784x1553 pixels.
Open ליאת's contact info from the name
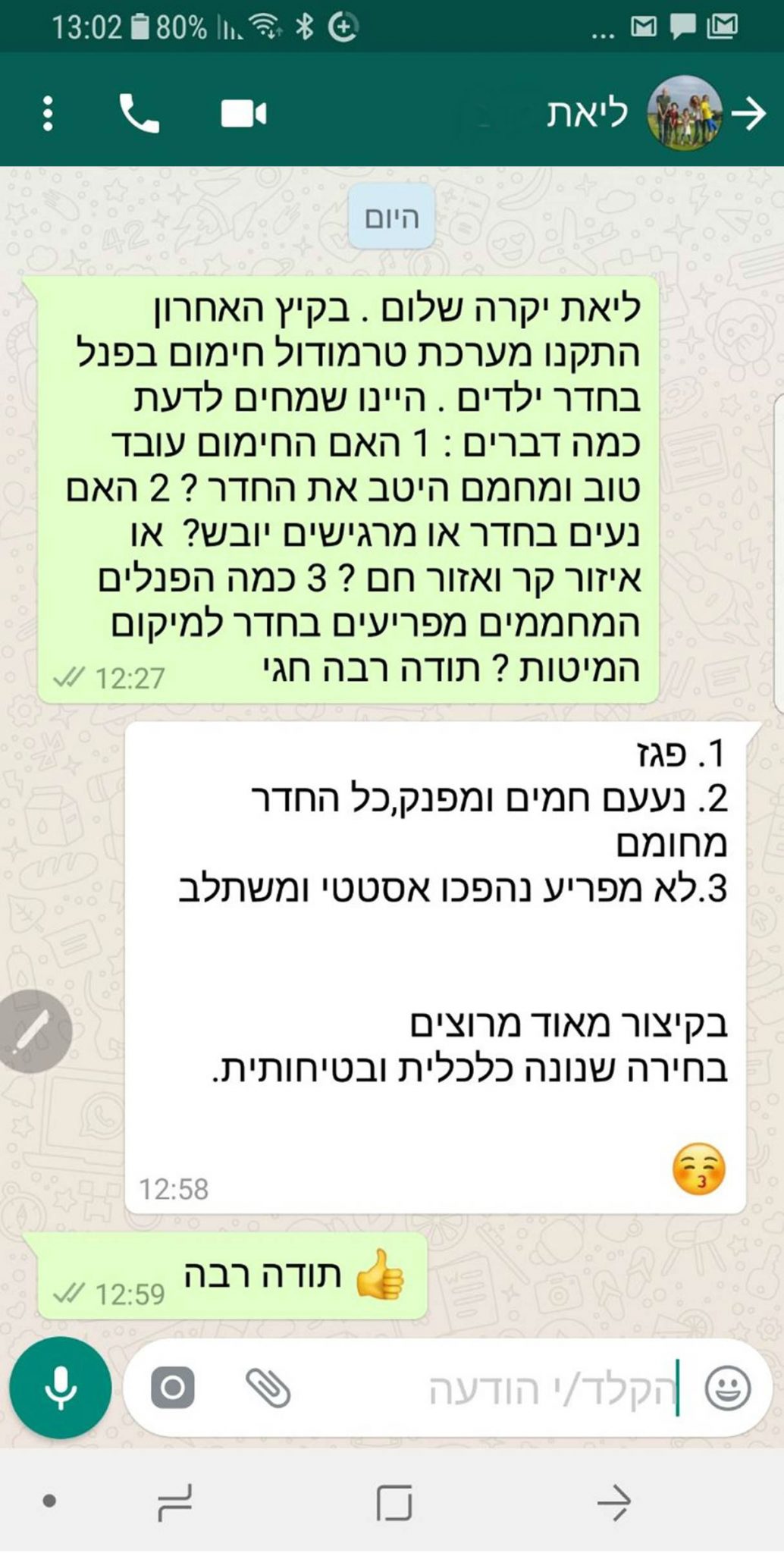[588, 114]
